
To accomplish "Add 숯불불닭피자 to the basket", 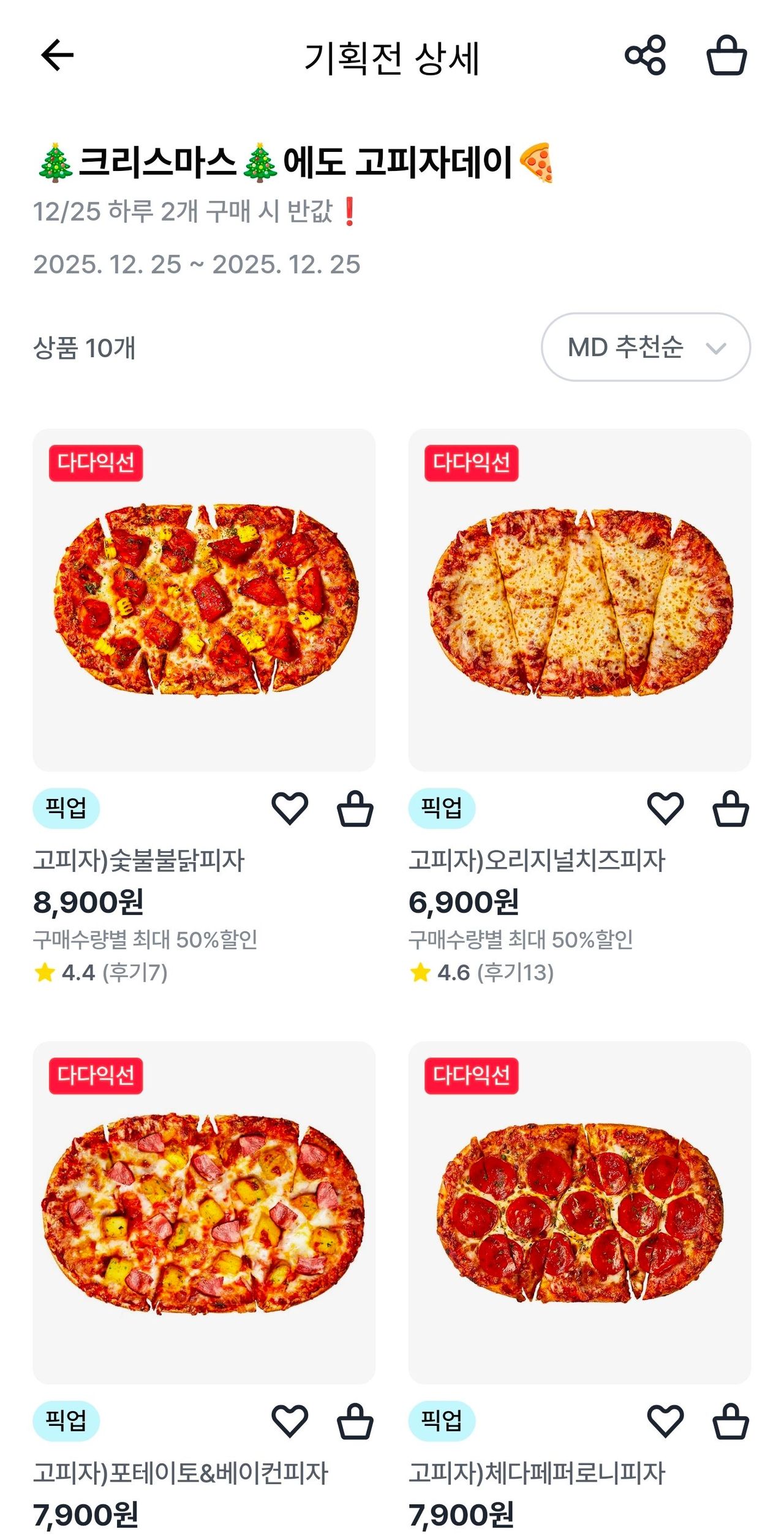I will click(x=355, y=809).
